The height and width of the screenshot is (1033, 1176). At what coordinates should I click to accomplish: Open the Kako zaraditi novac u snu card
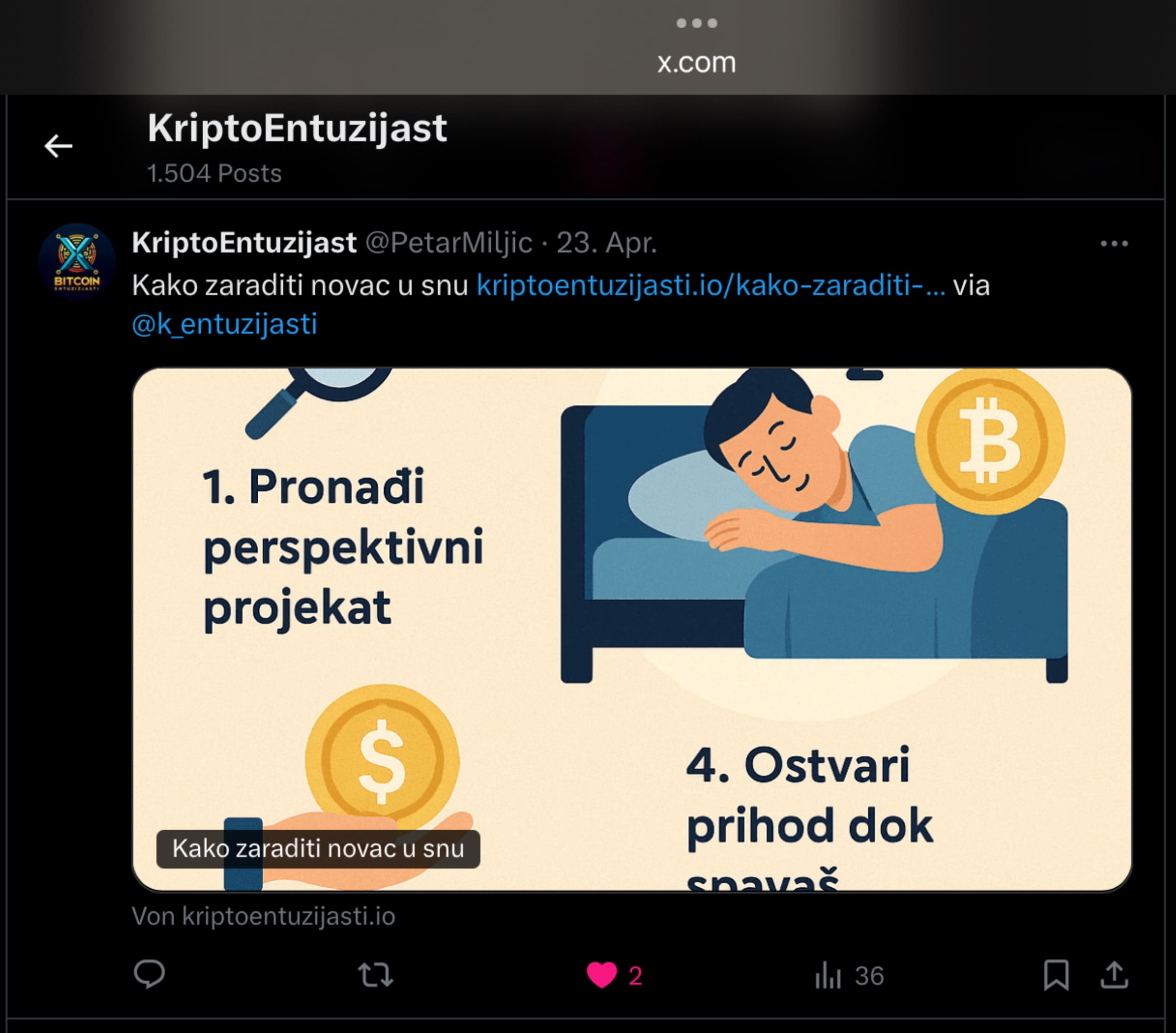click(631, 629)
